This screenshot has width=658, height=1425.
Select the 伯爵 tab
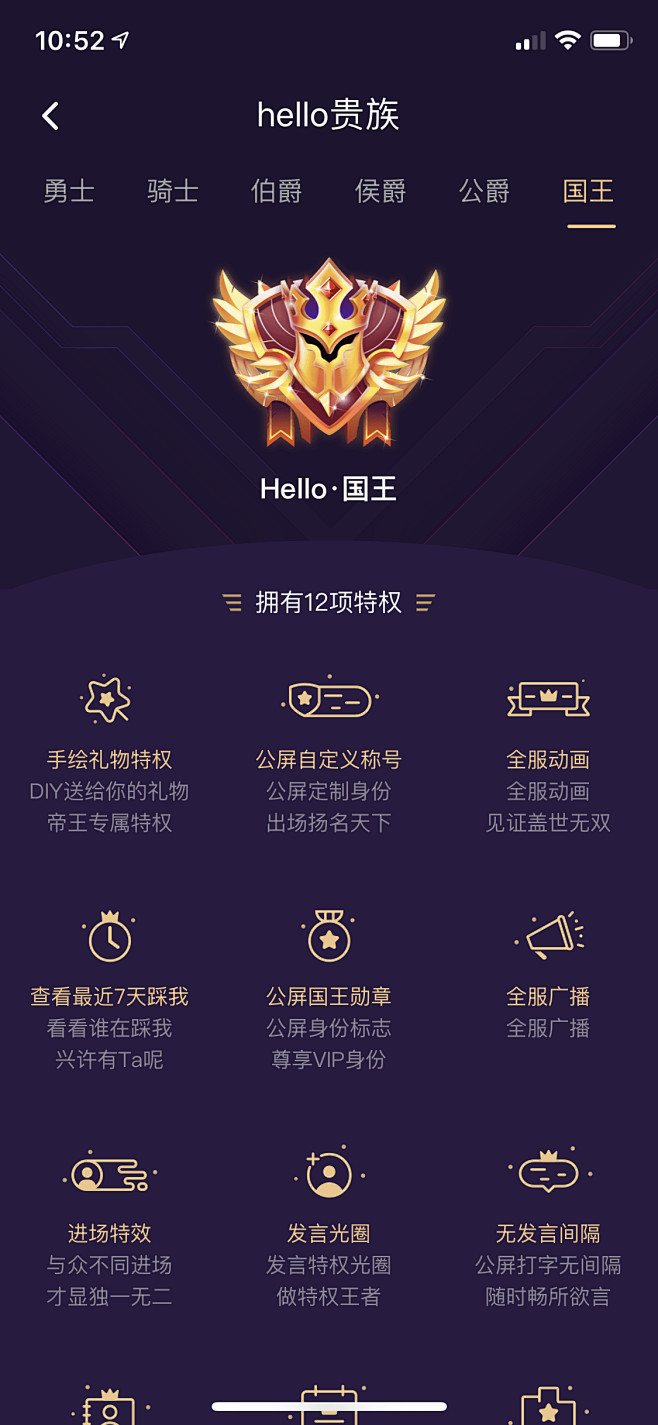coord(277,191)
